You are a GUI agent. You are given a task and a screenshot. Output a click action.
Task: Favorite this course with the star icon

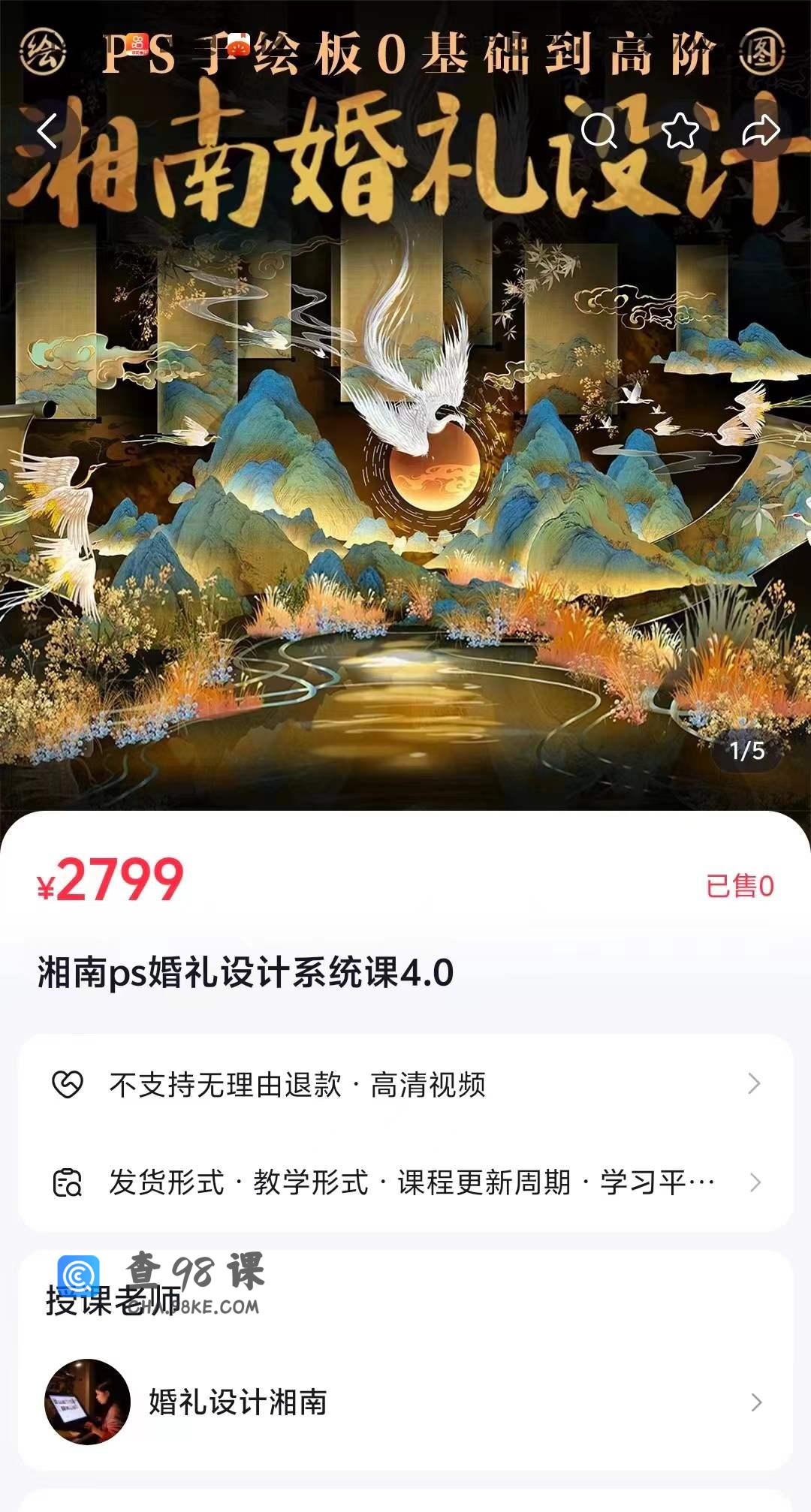pos(680,131)
